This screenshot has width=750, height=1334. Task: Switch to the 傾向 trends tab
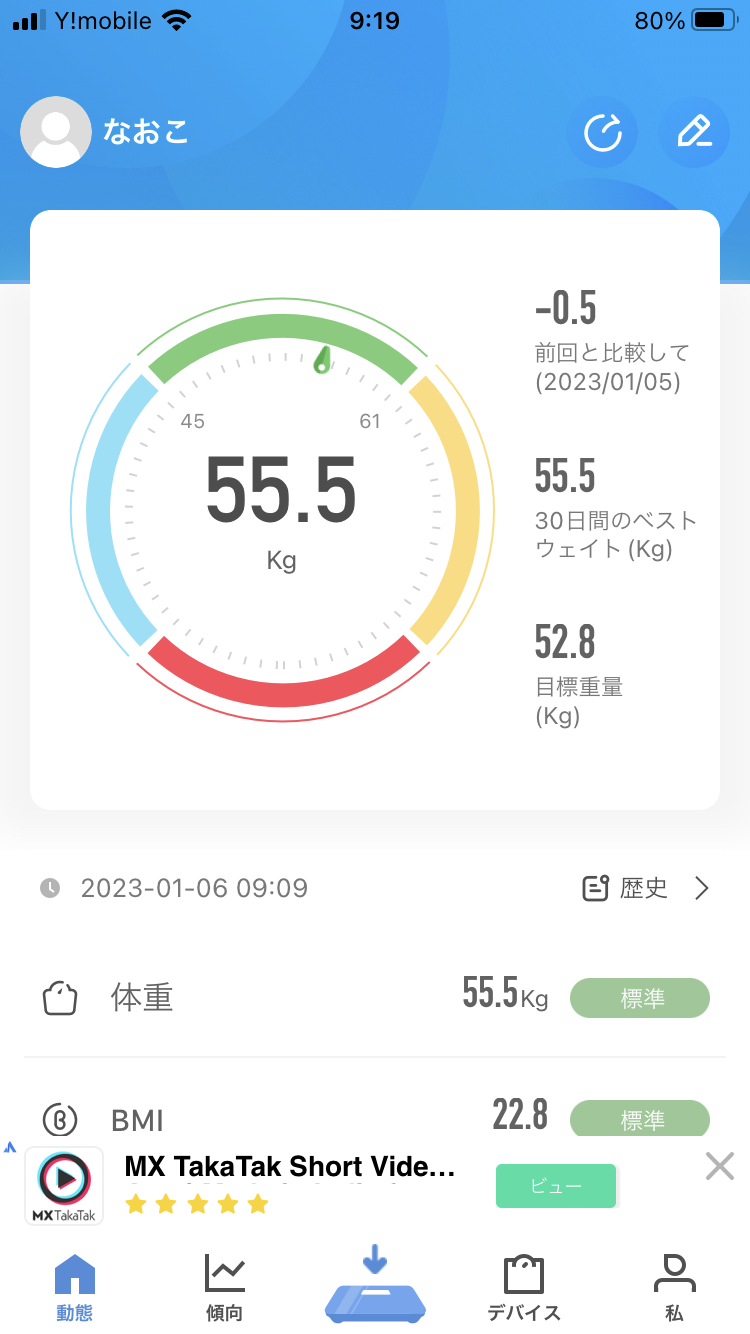click(225, 1287)
